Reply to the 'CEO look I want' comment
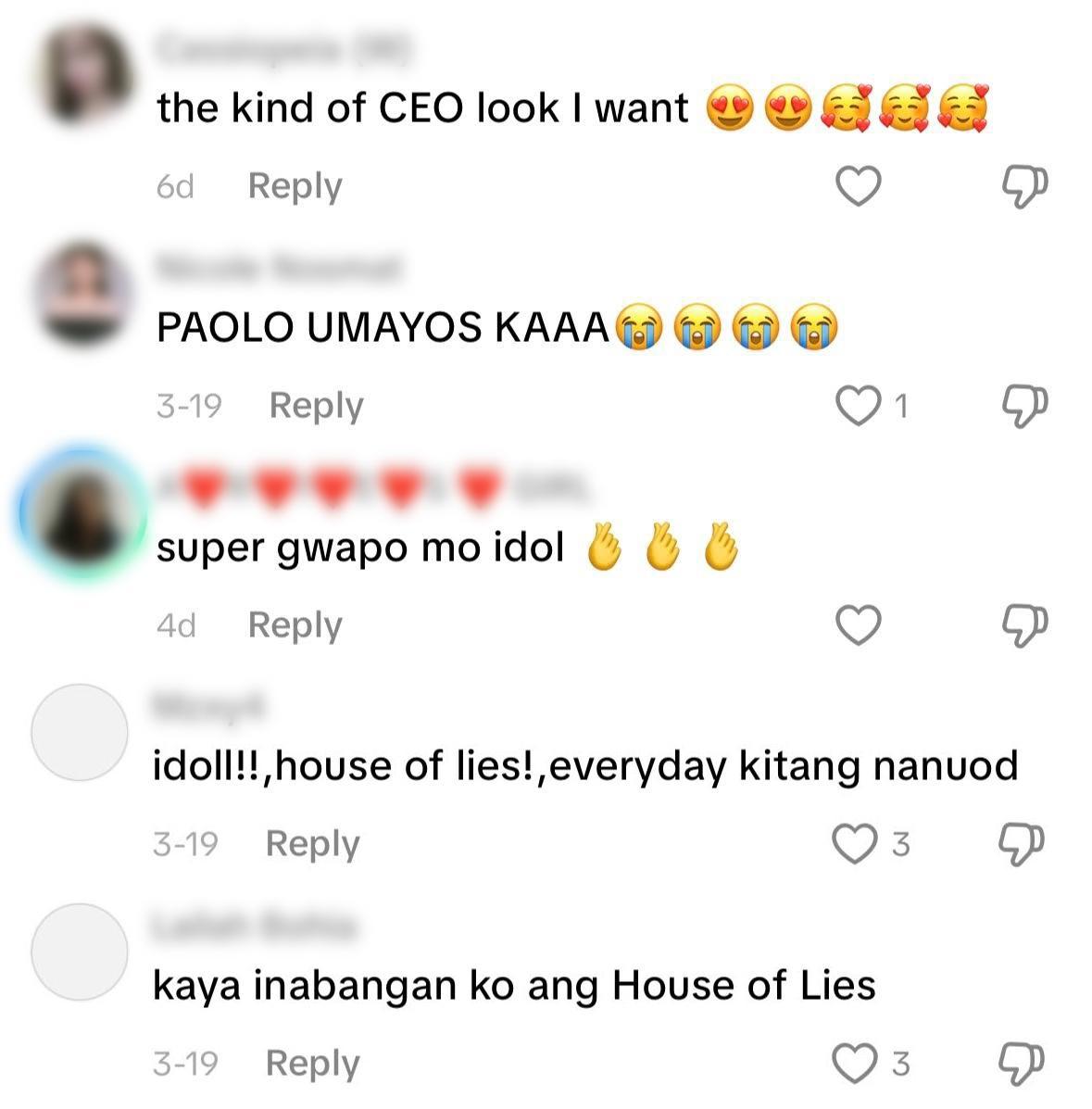Screen dimensions: 1092x1109 pos(295,186)
